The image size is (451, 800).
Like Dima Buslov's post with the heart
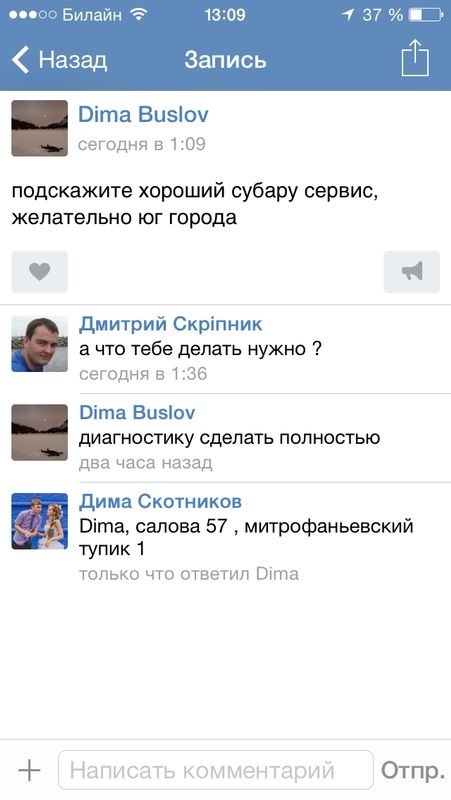tap(39, 272)
